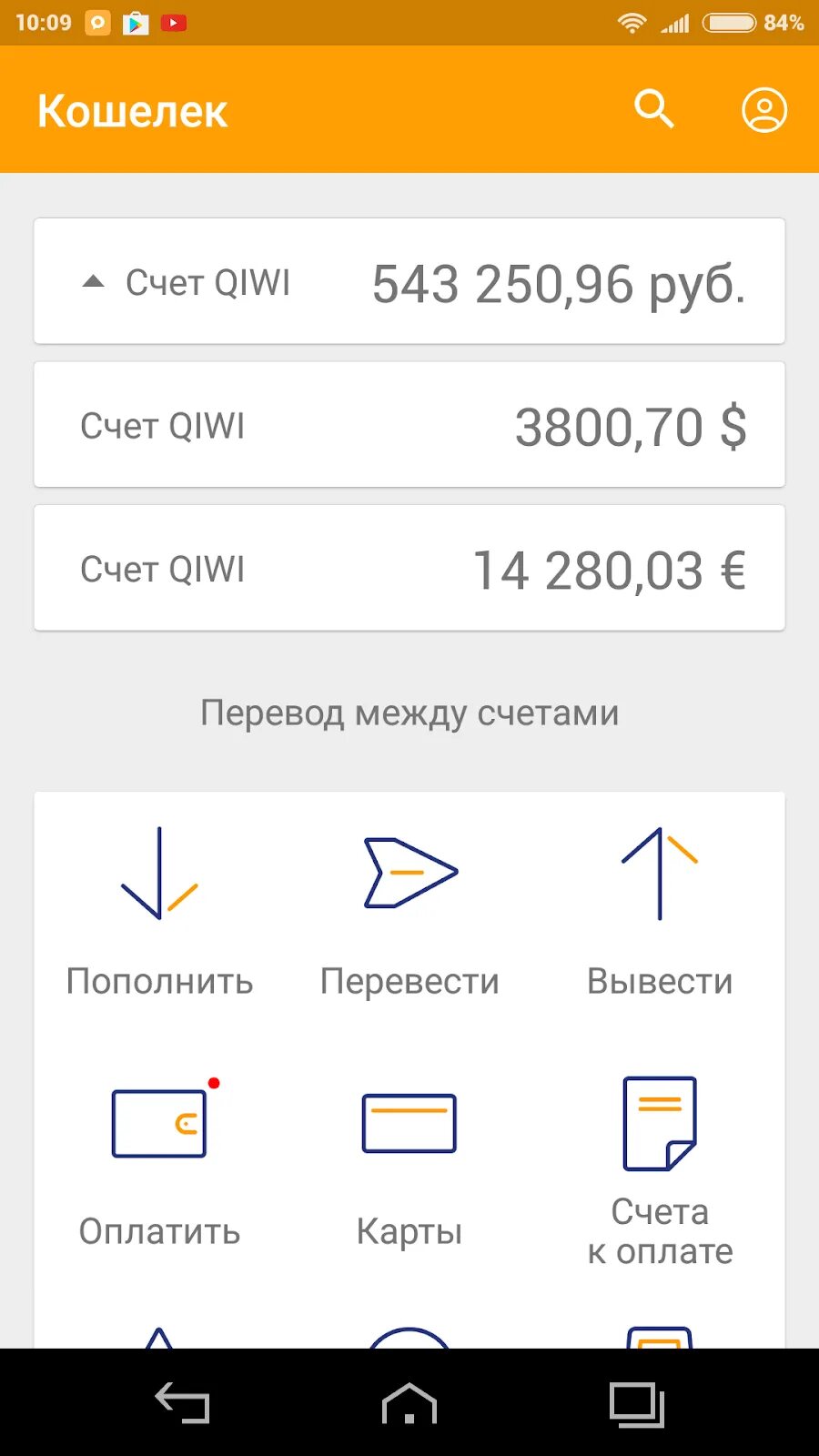The height and width of the screenshot is (1456, 819).
Task: Tap the red notification dot on Оплатить
Action: [x=214, y=1082]
